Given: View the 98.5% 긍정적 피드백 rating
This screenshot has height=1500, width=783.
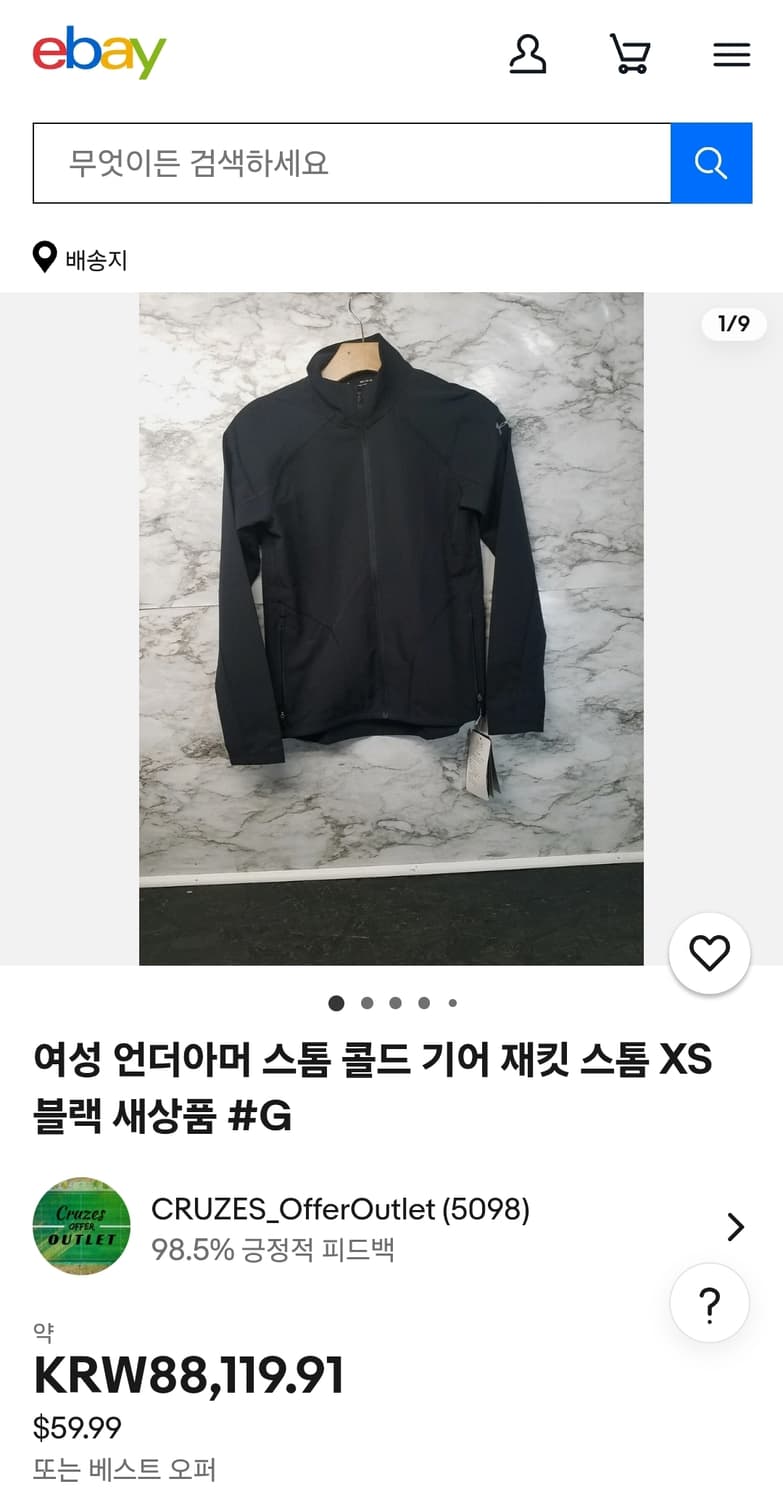Looking at the screenshot, I should 277,1250.
